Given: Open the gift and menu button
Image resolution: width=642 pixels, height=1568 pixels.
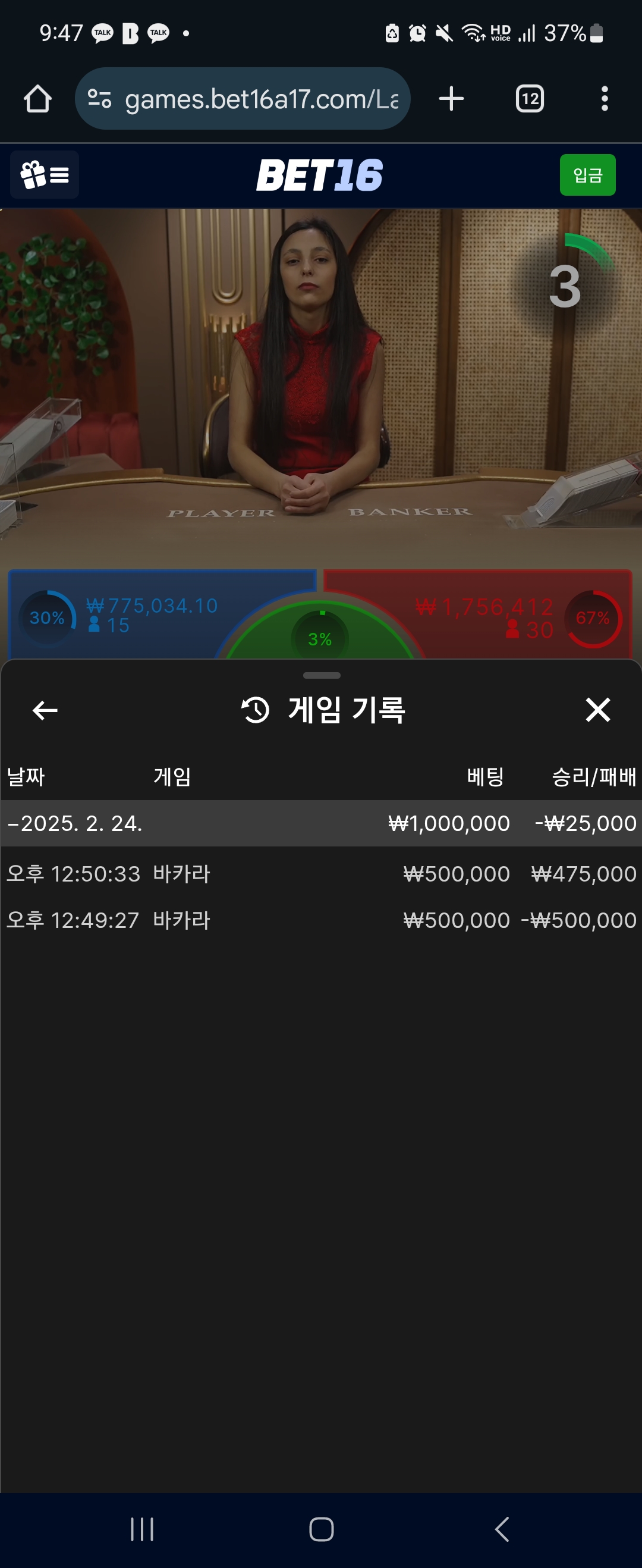Looking at the screenshot, I should 45,175.
